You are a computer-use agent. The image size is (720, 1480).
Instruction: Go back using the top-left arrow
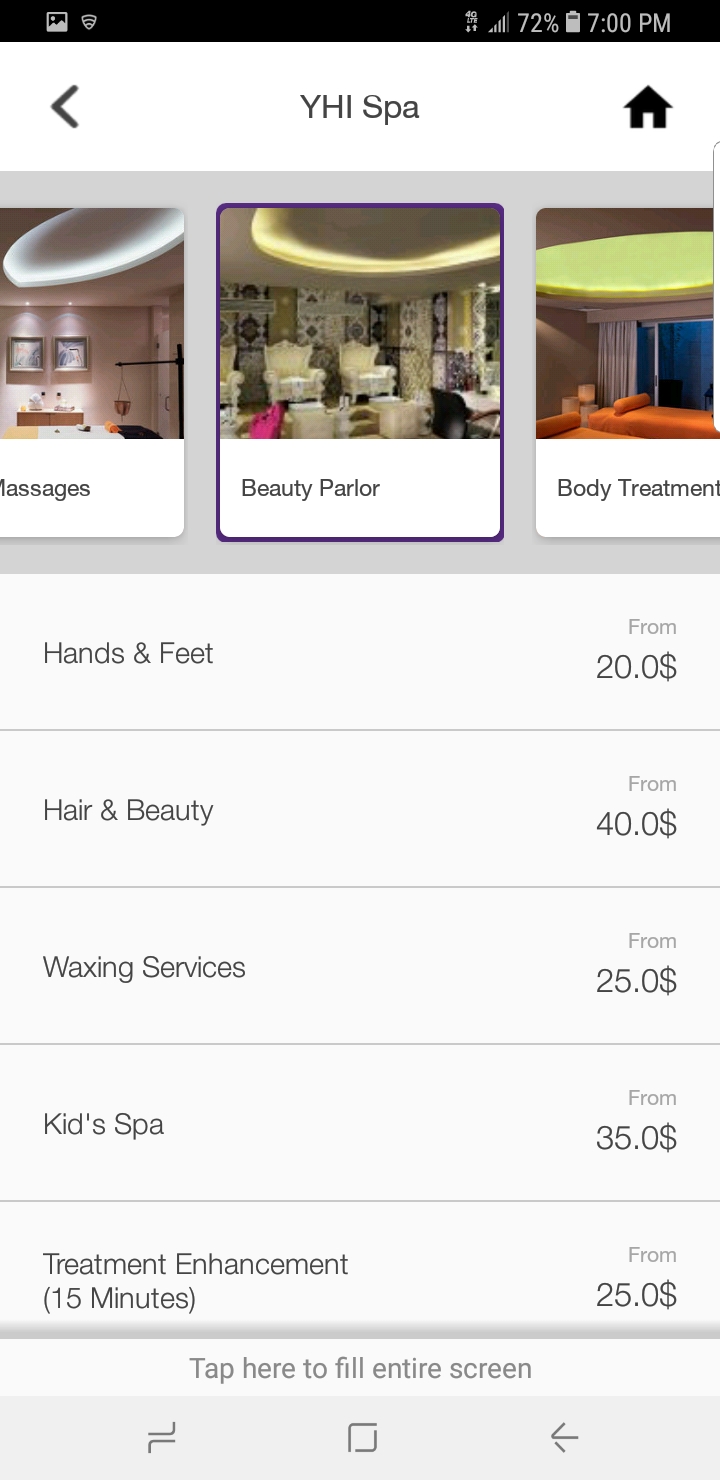[x=65, y=107]
